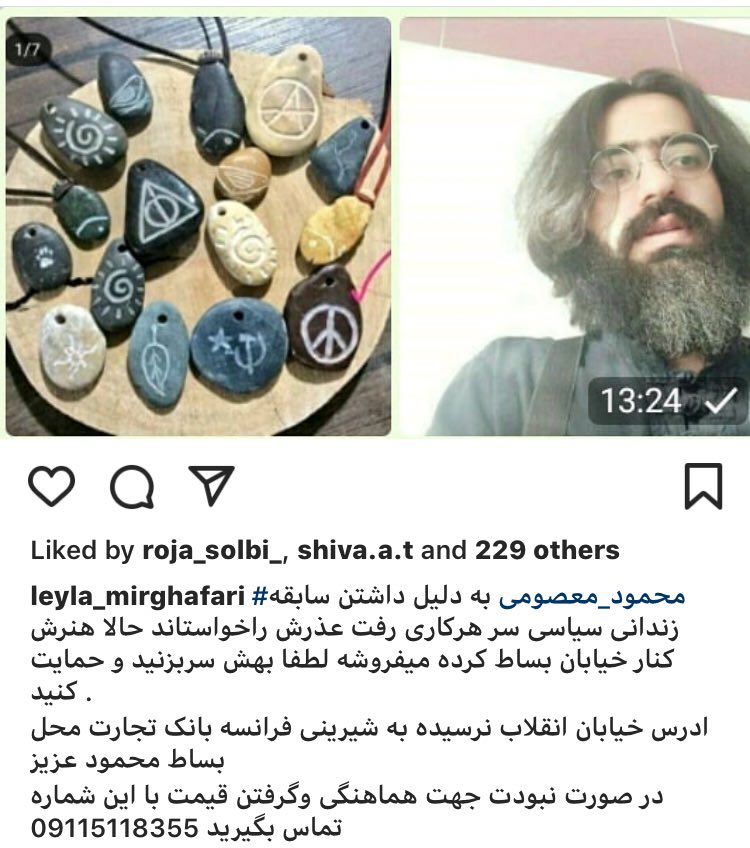Share this post via the paper plane icon

point(211,485)
